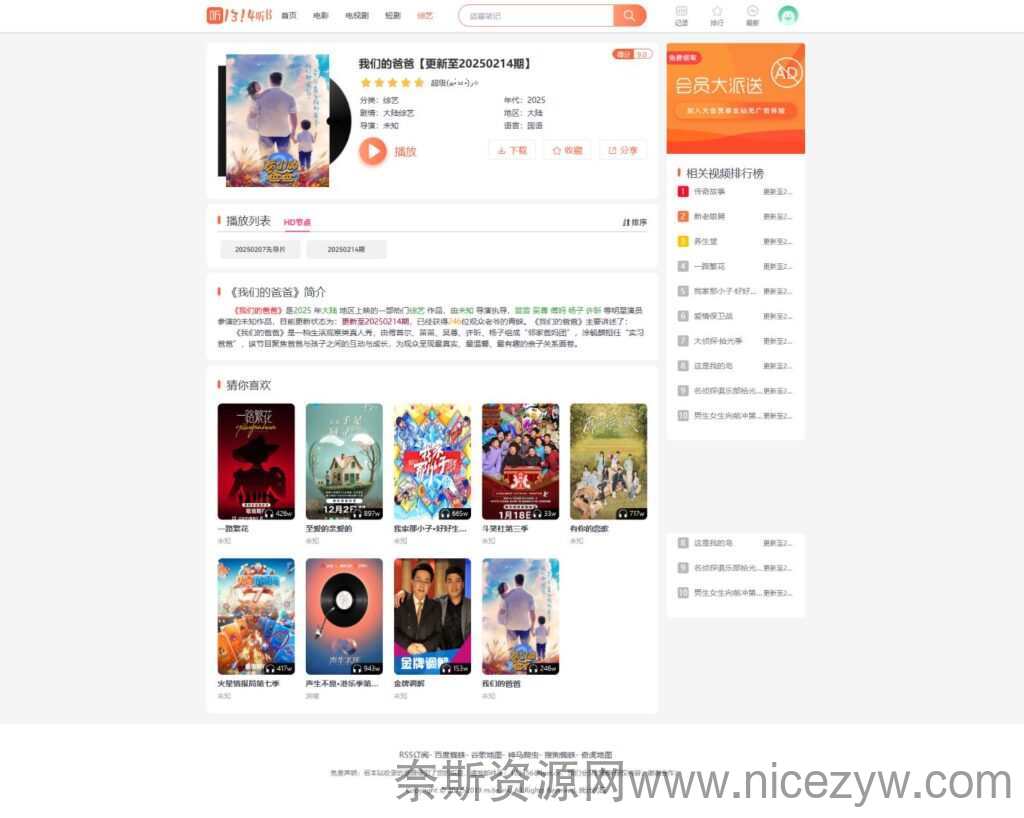Open the 排行 ranking icon

click(x=717, y=15)
